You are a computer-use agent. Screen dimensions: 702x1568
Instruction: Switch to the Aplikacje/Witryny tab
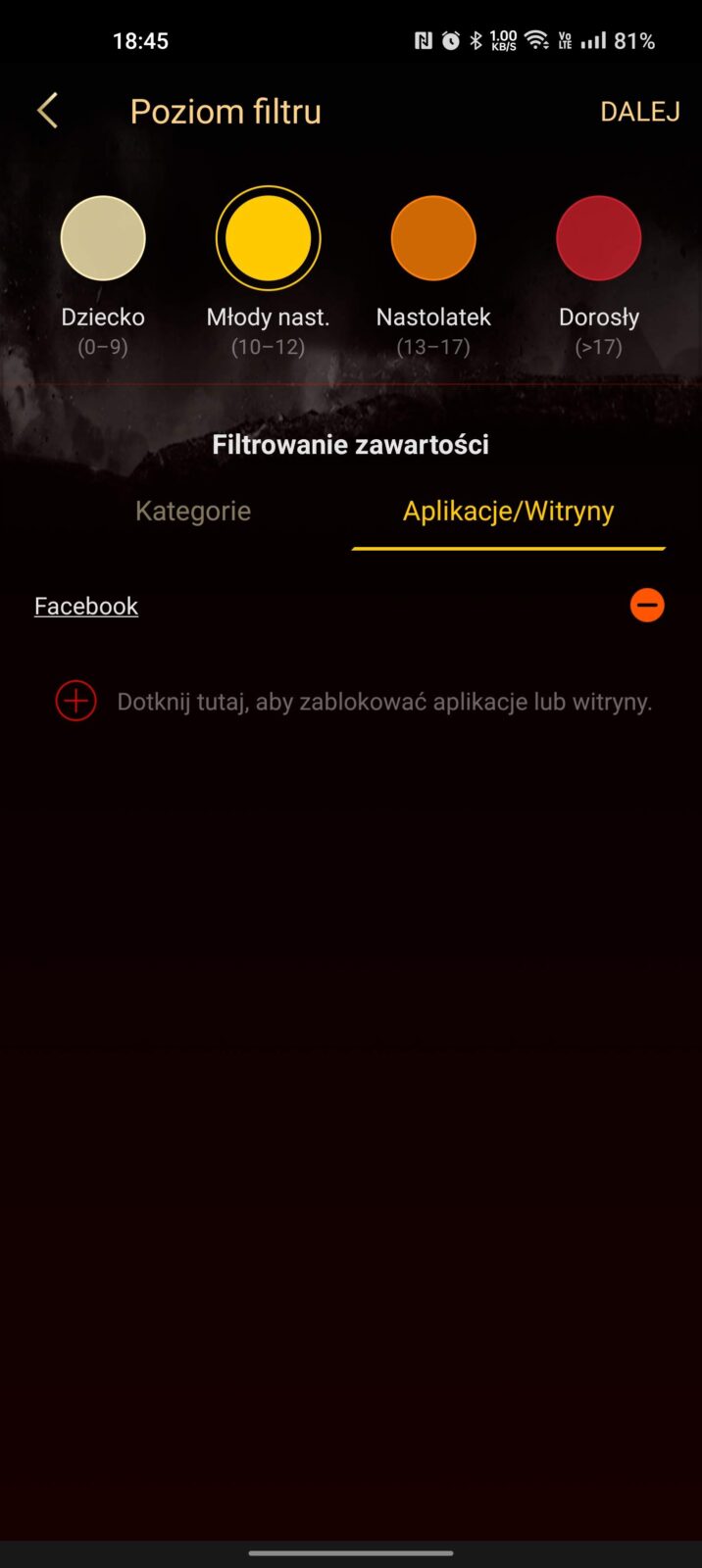508,511
